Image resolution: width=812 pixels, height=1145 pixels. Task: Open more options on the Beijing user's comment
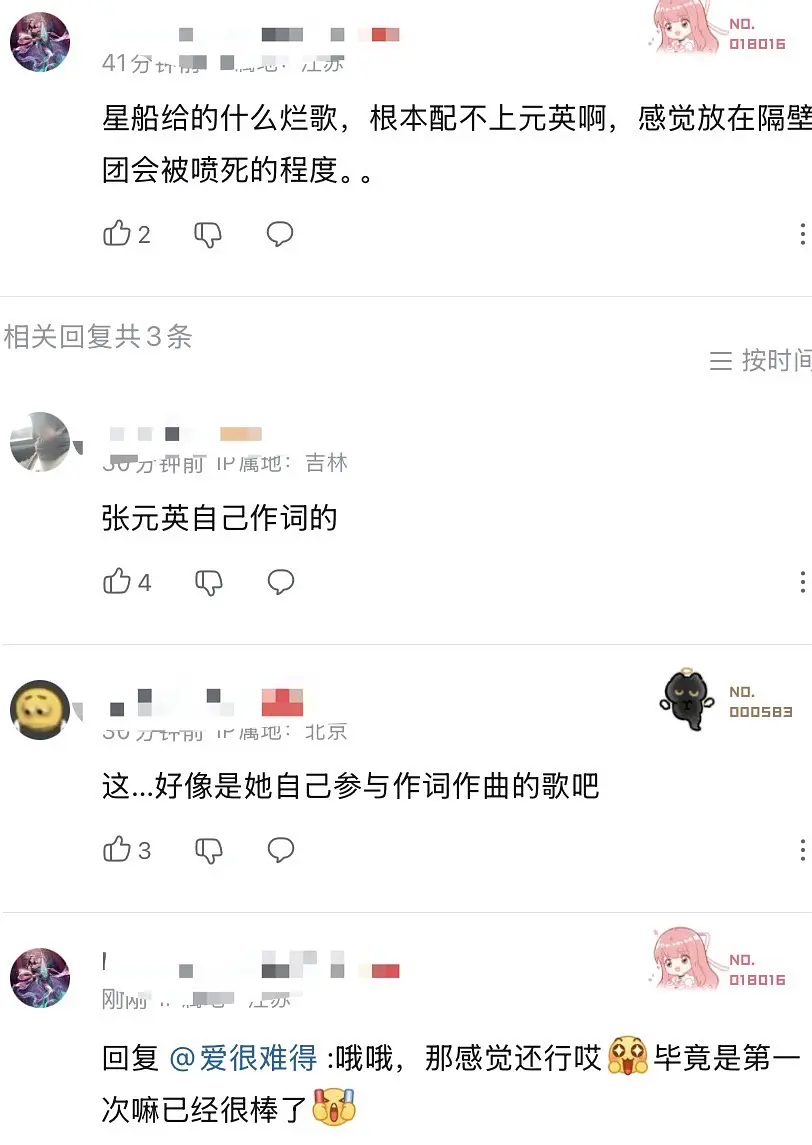coord(802,849)
